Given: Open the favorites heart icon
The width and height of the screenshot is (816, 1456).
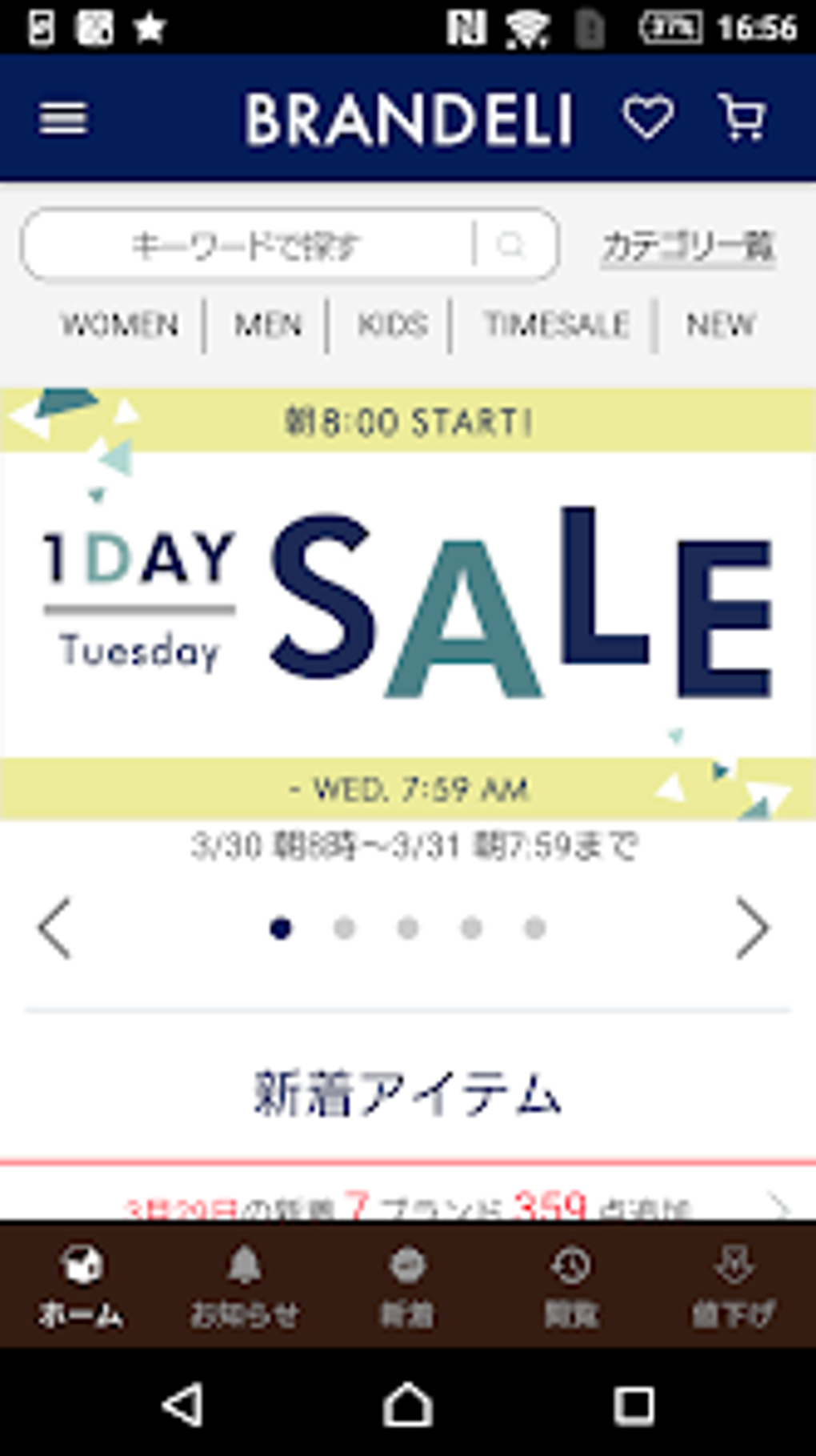Looking at the screenshot, I should 648,118.
